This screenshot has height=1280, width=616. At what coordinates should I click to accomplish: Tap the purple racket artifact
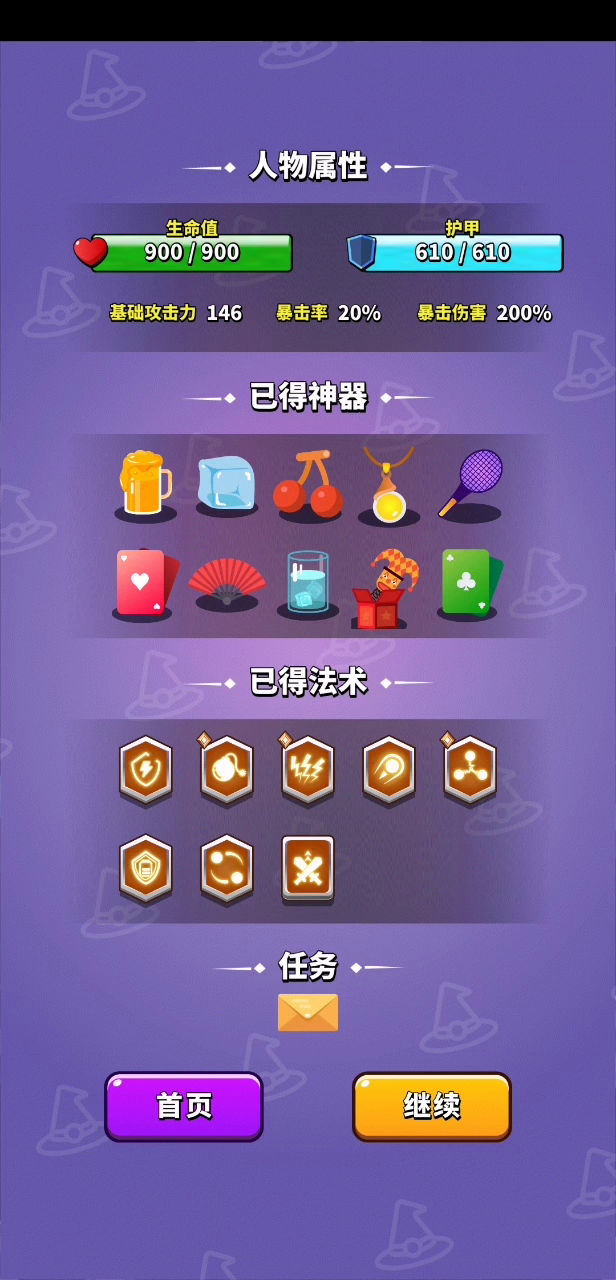point(470,484)
